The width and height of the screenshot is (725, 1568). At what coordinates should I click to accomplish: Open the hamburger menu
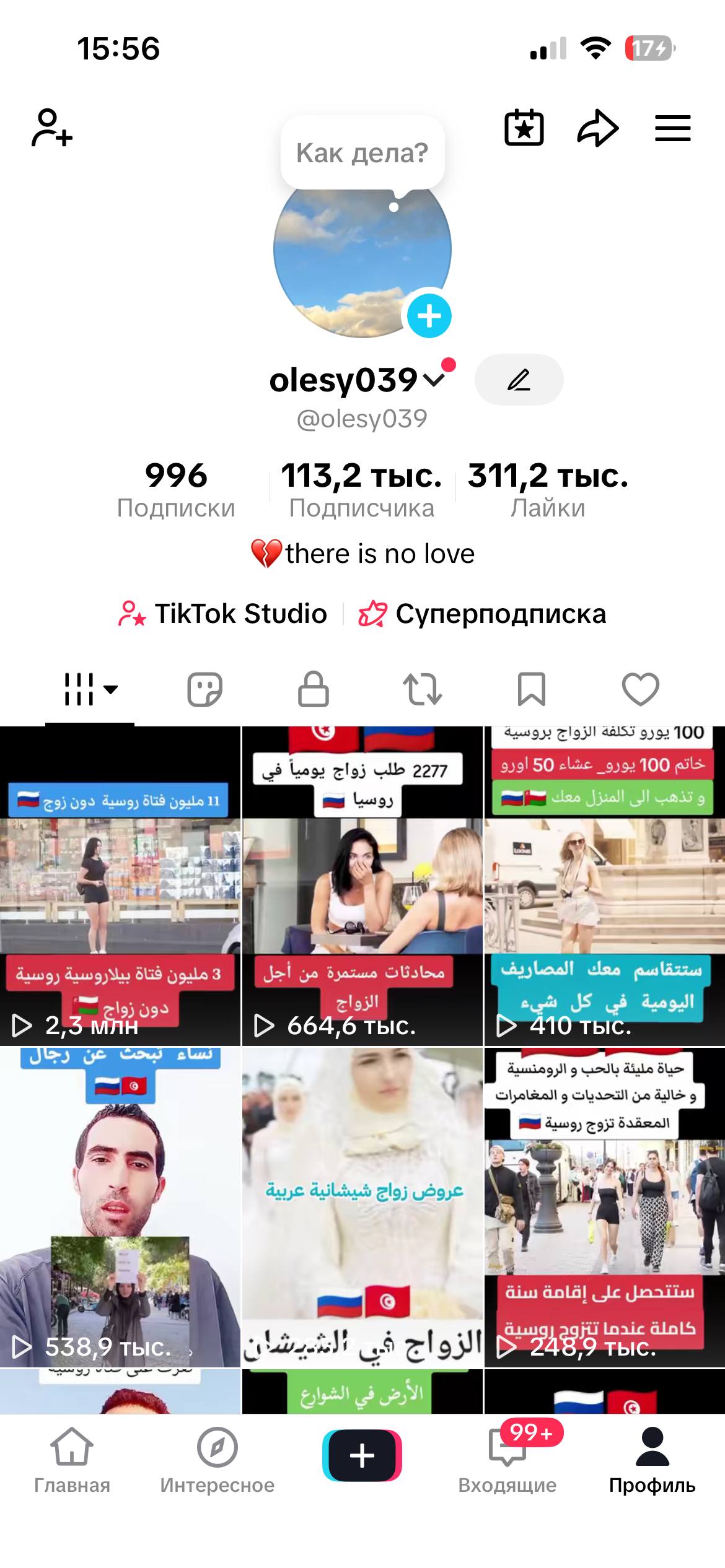pyautogui.click(x=673, y=128)
